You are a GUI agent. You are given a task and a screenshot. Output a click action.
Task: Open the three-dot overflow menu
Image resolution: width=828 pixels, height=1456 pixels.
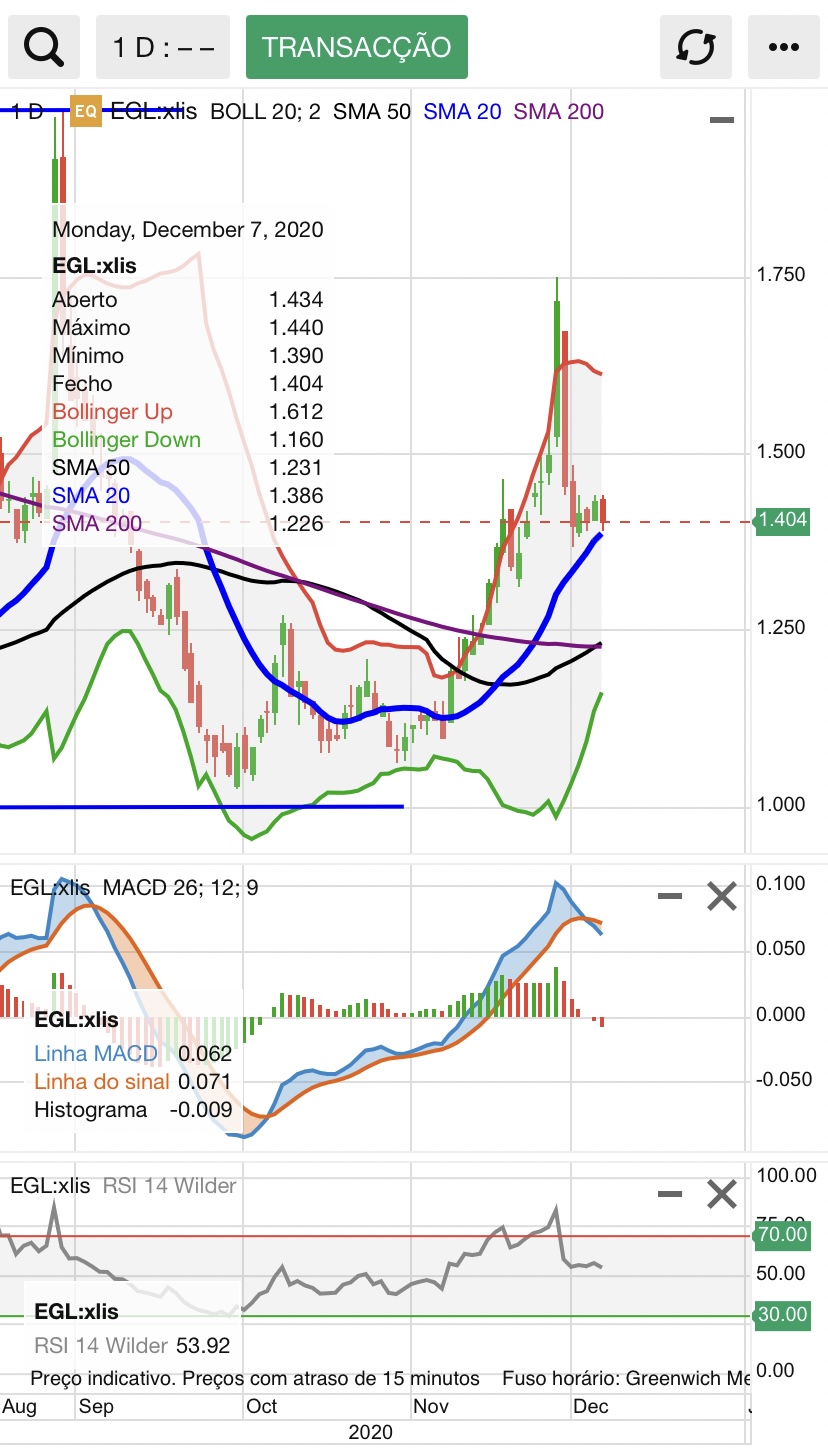pos(783,46)
